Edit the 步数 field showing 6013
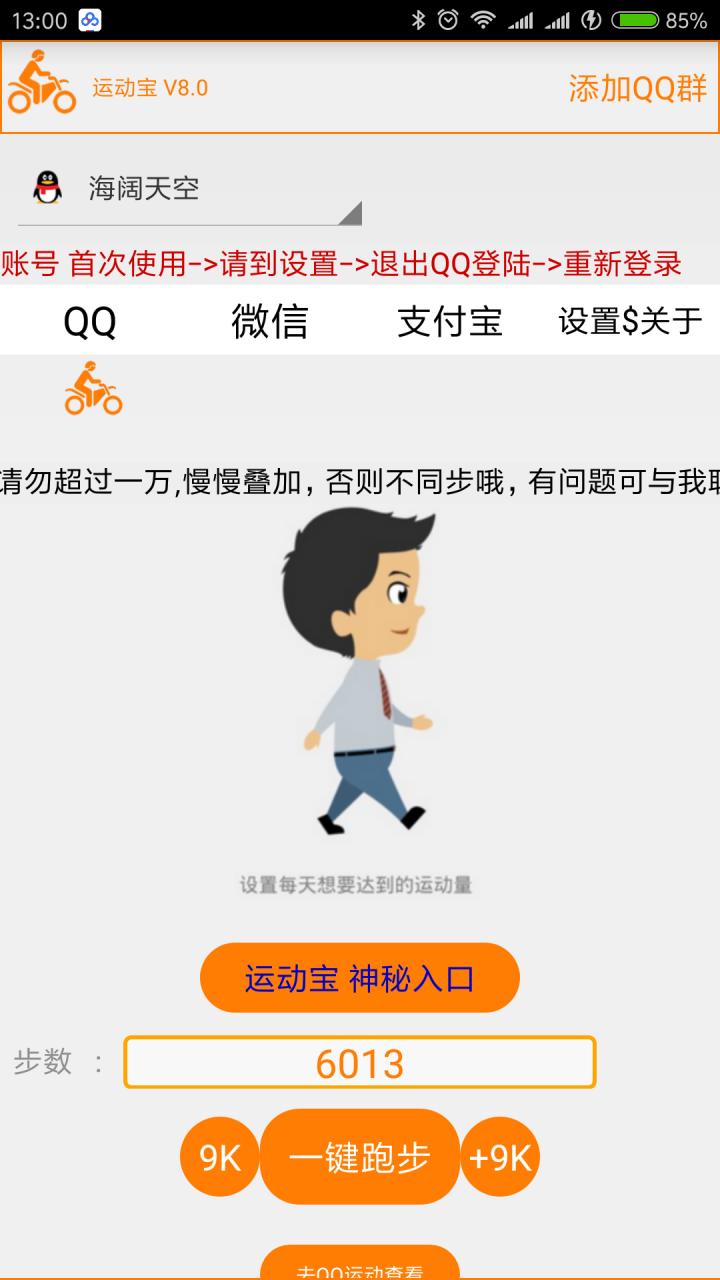This screenshot has height=1280, width=720. (x=360, y=1062)
